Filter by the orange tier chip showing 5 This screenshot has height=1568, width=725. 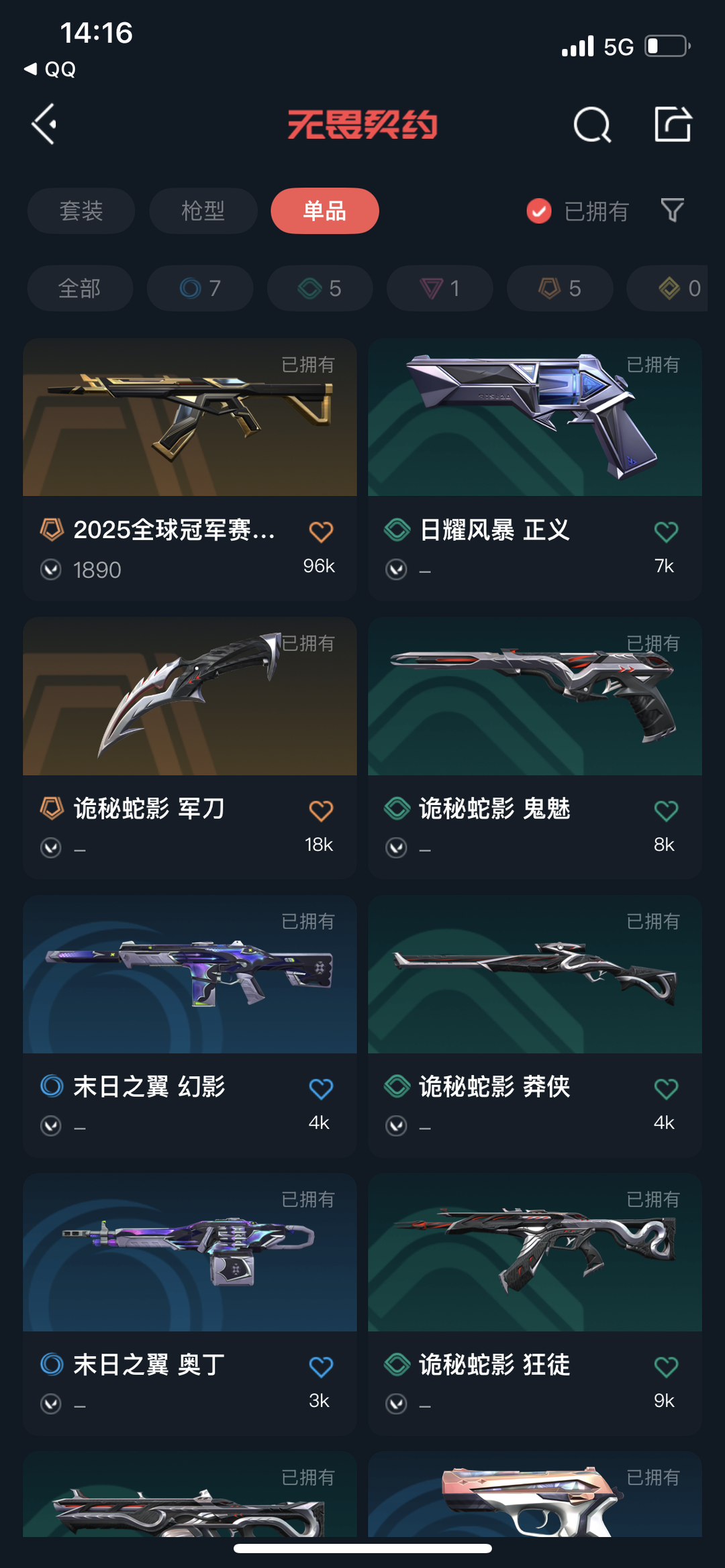(x=559, y=289)
